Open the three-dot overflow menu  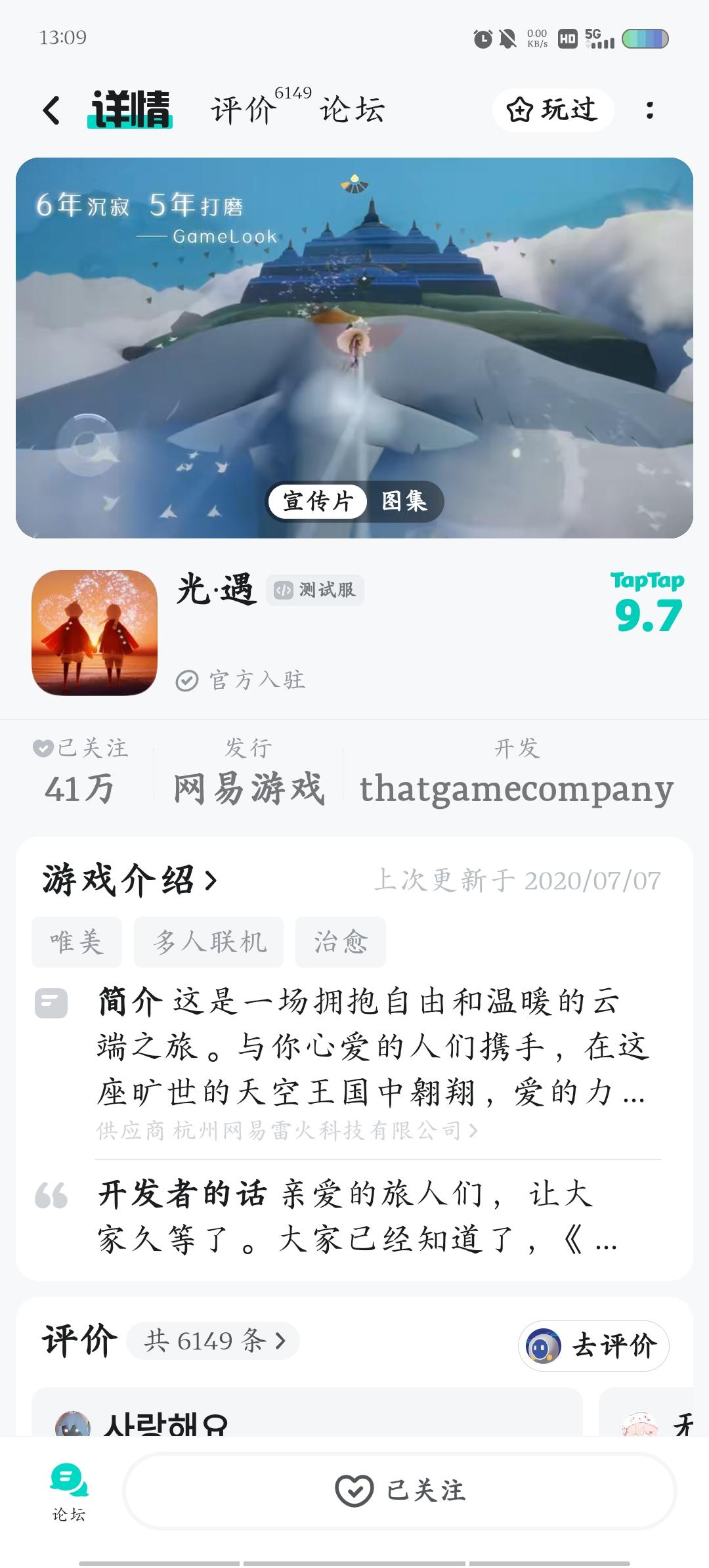point(649,110)
